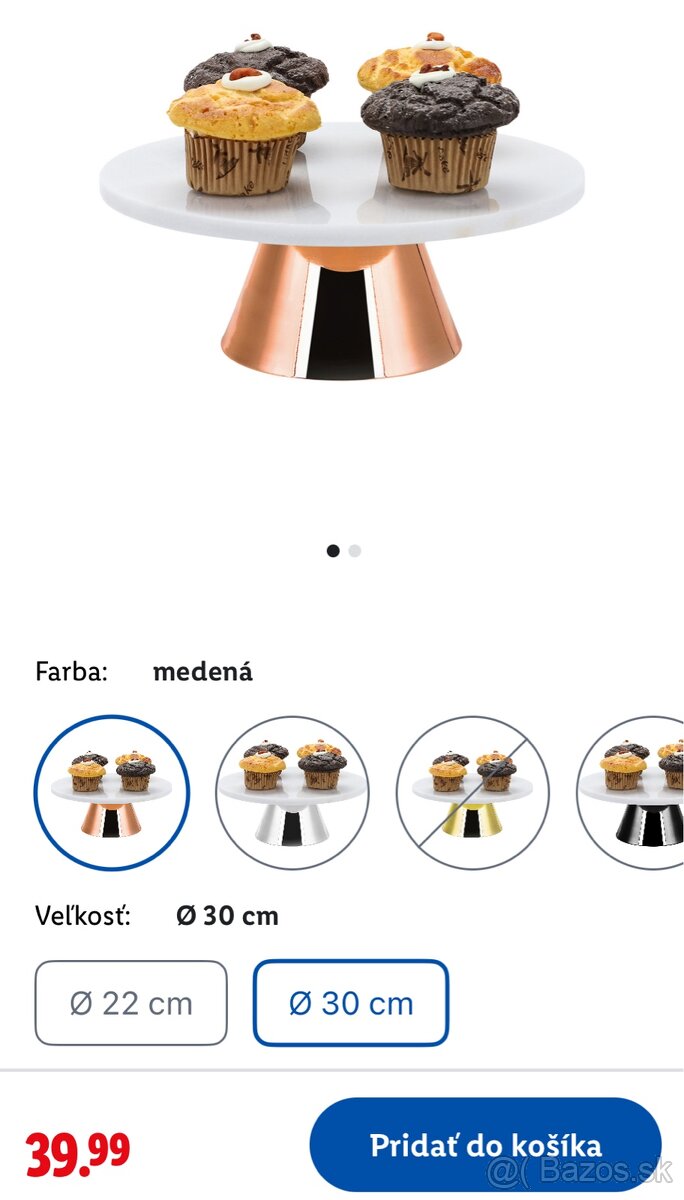Select the Ø 22 cm size
Viewport: 684px width, 1200px height.
tap(131, 1003)
